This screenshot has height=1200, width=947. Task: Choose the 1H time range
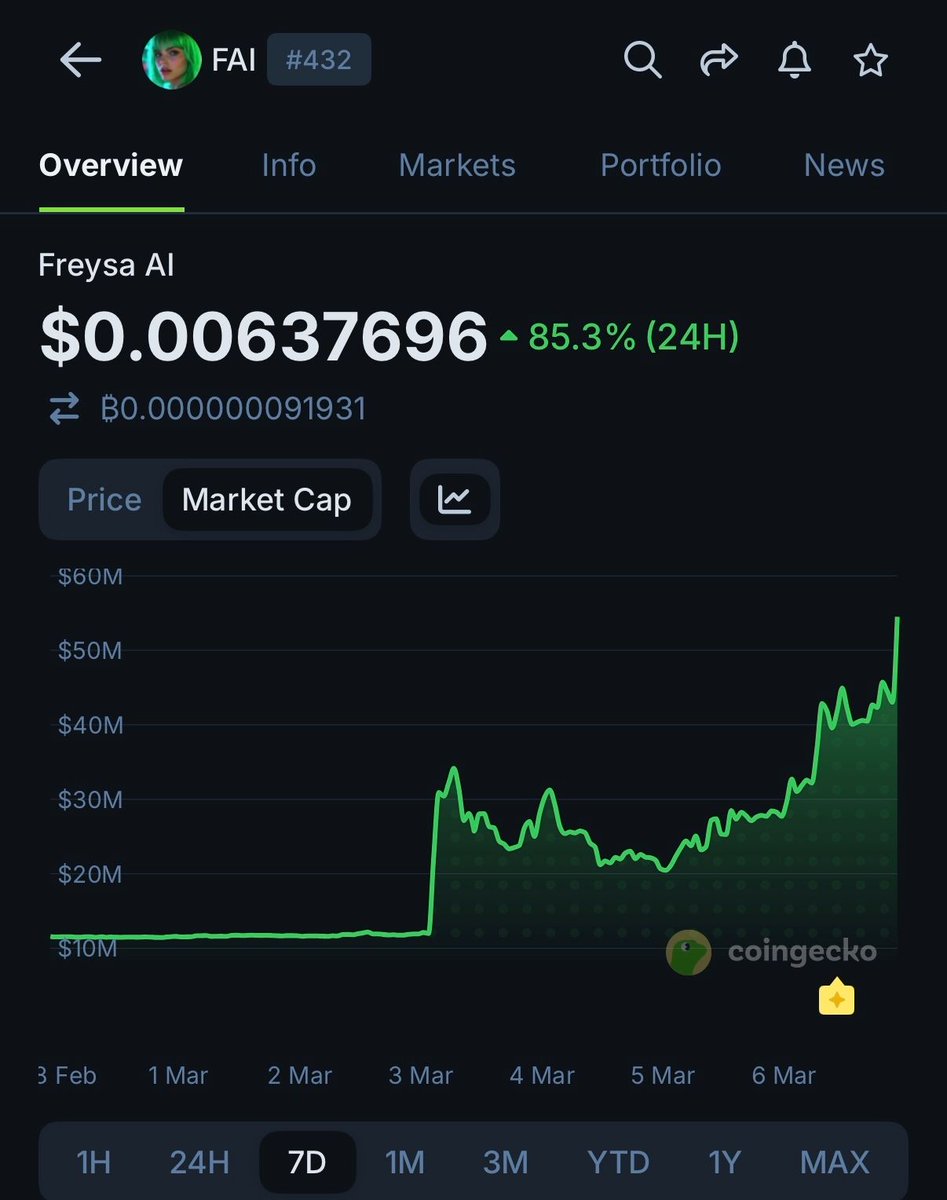coord(94,1162)
